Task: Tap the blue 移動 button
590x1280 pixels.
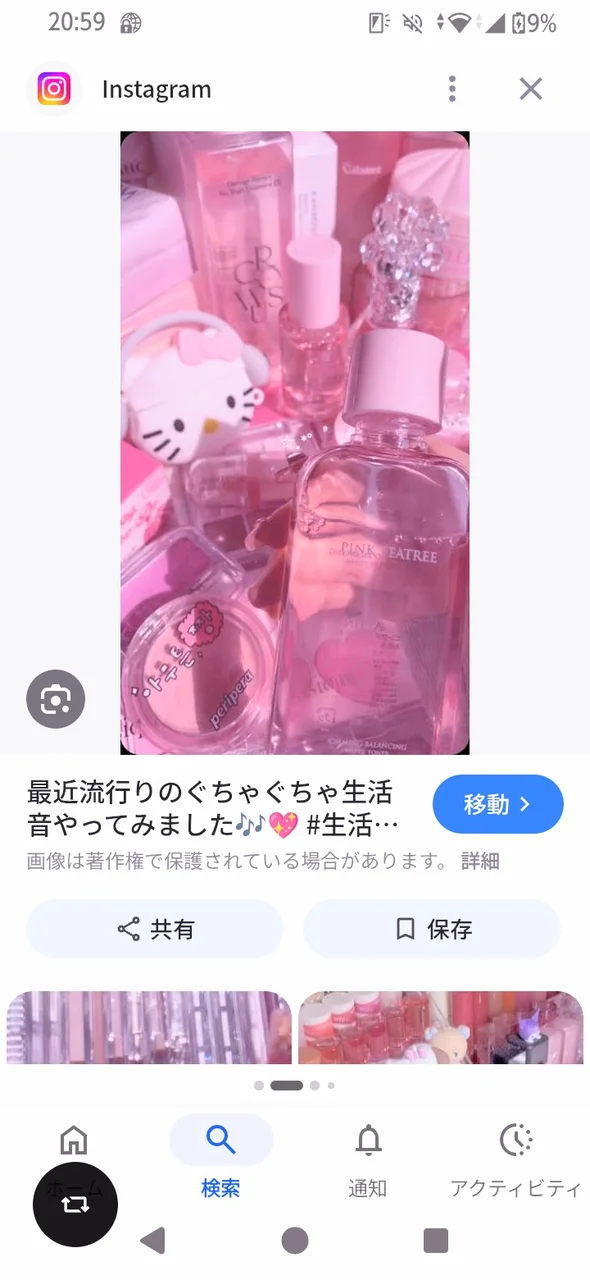Action: tap(498, 804)
